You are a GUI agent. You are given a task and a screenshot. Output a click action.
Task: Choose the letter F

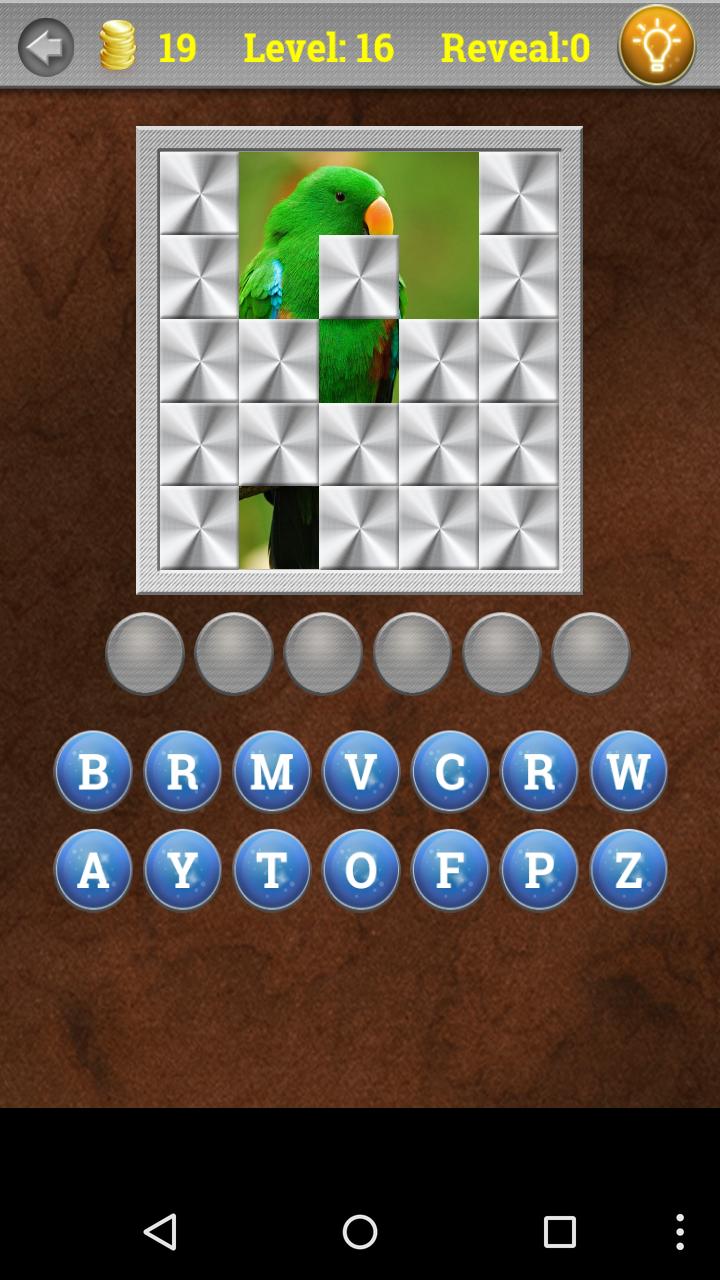tap(450, 869)
